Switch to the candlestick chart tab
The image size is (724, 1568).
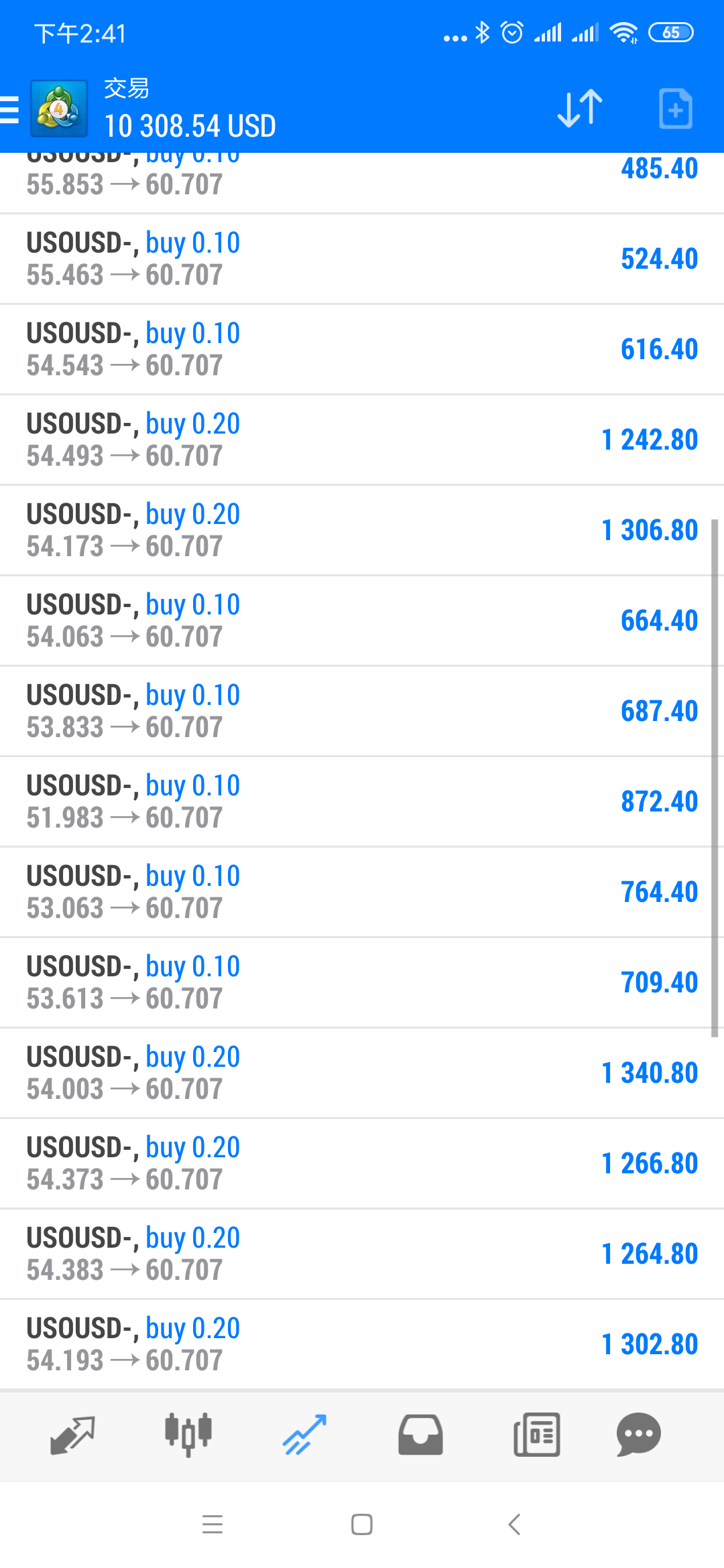point(188,1435)
